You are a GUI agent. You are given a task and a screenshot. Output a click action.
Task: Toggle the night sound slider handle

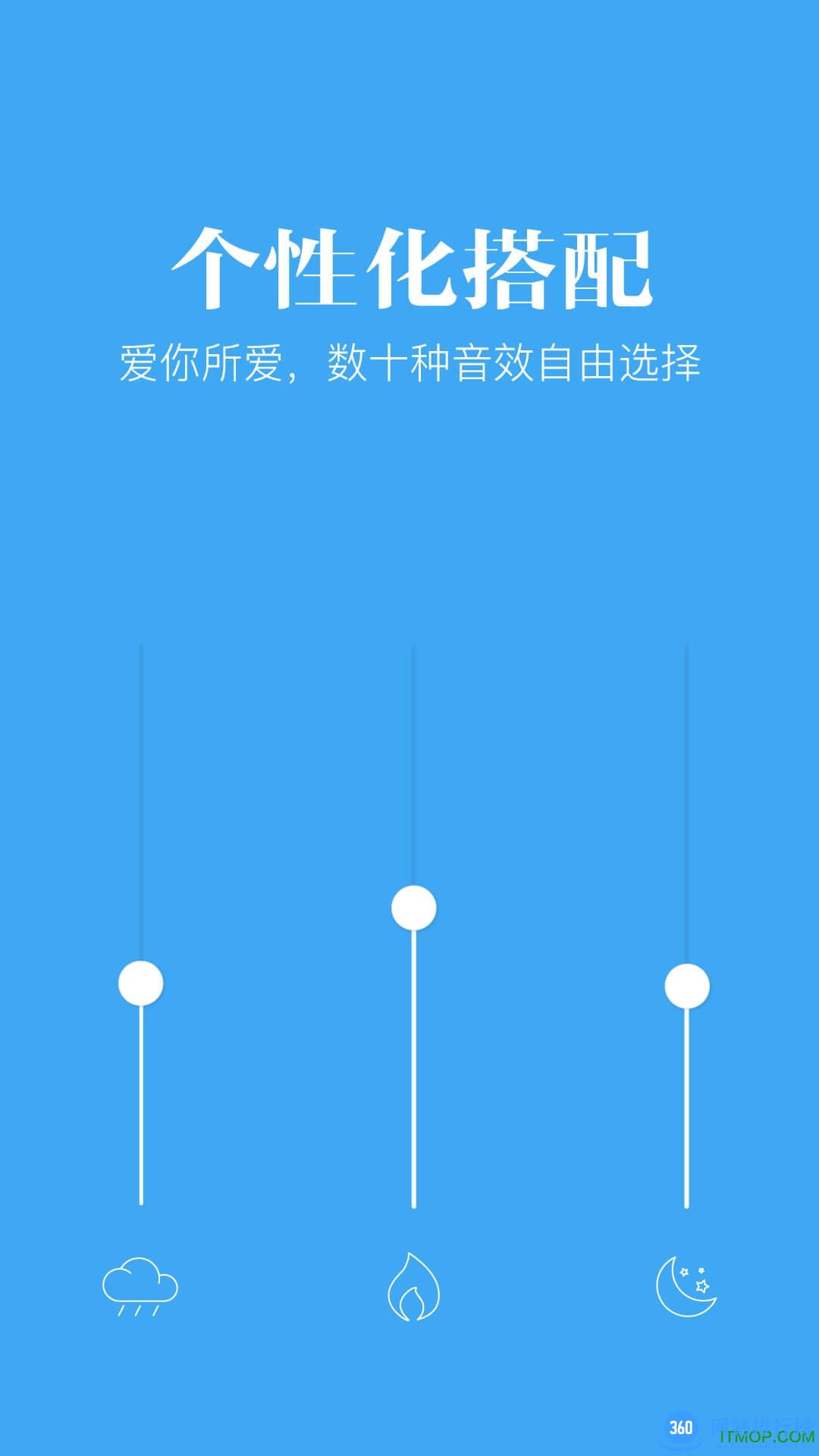click(686, 986)
